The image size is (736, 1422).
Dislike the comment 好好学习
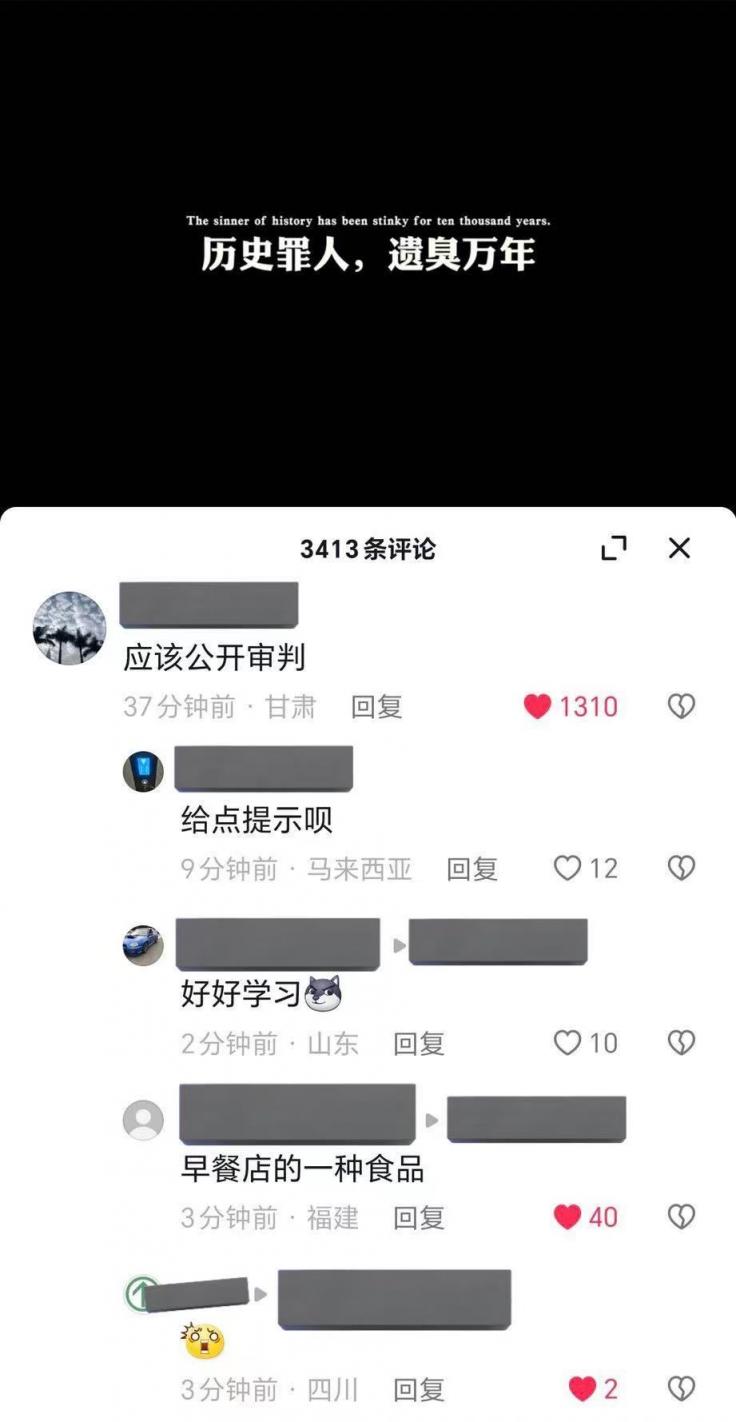681,1043
